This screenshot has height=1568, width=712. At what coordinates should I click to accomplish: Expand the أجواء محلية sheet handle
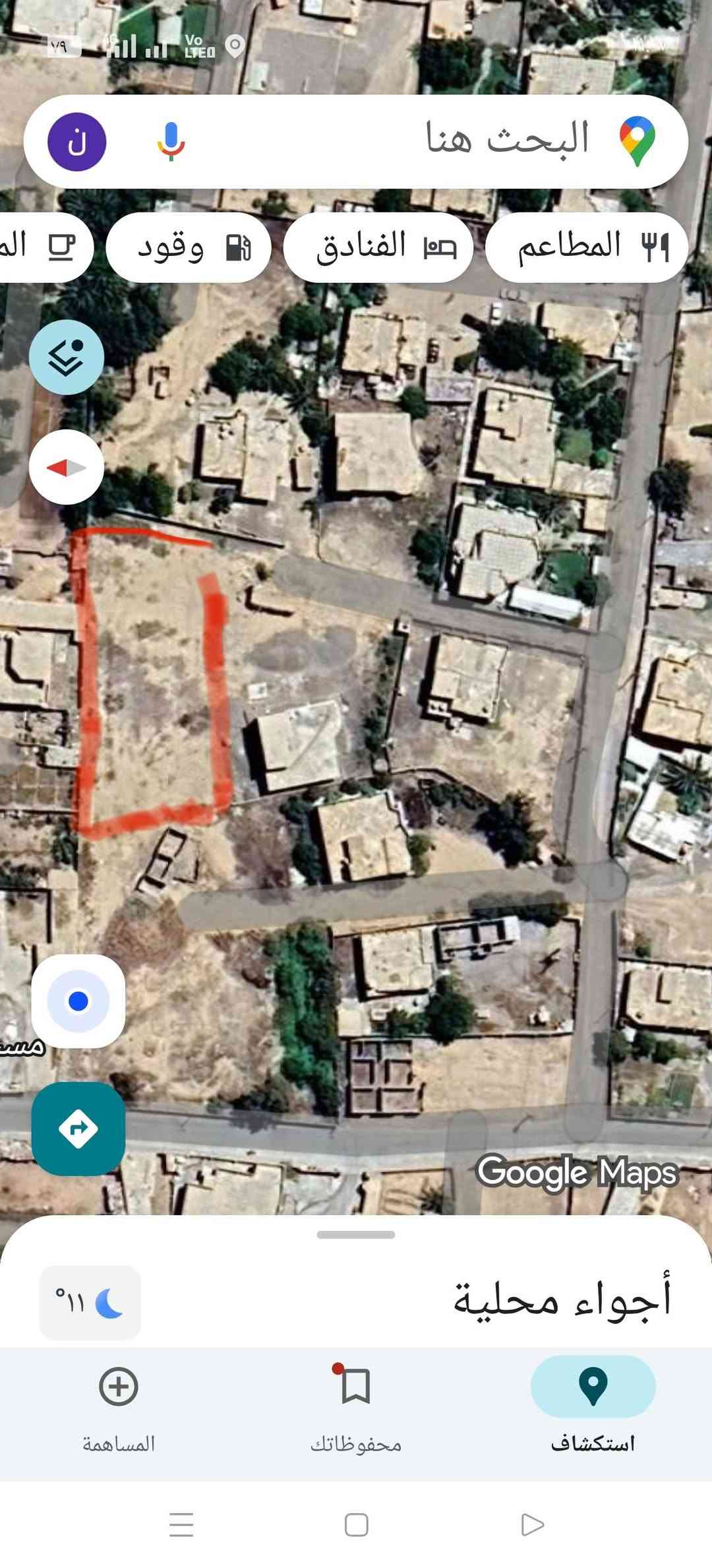(x=356, y=1235)
